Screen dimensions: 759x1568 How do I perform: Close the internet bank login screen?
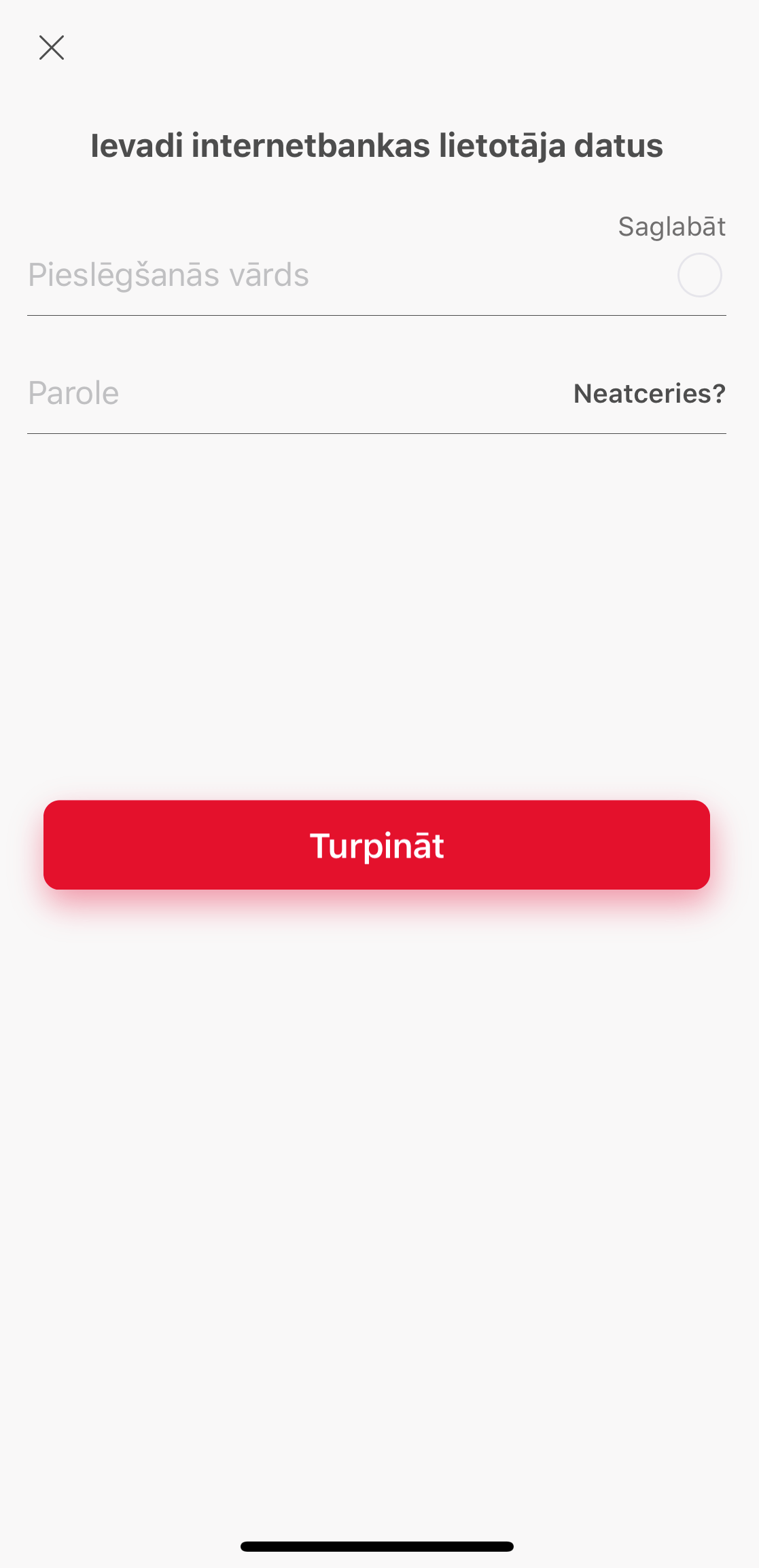pos(52,48)
